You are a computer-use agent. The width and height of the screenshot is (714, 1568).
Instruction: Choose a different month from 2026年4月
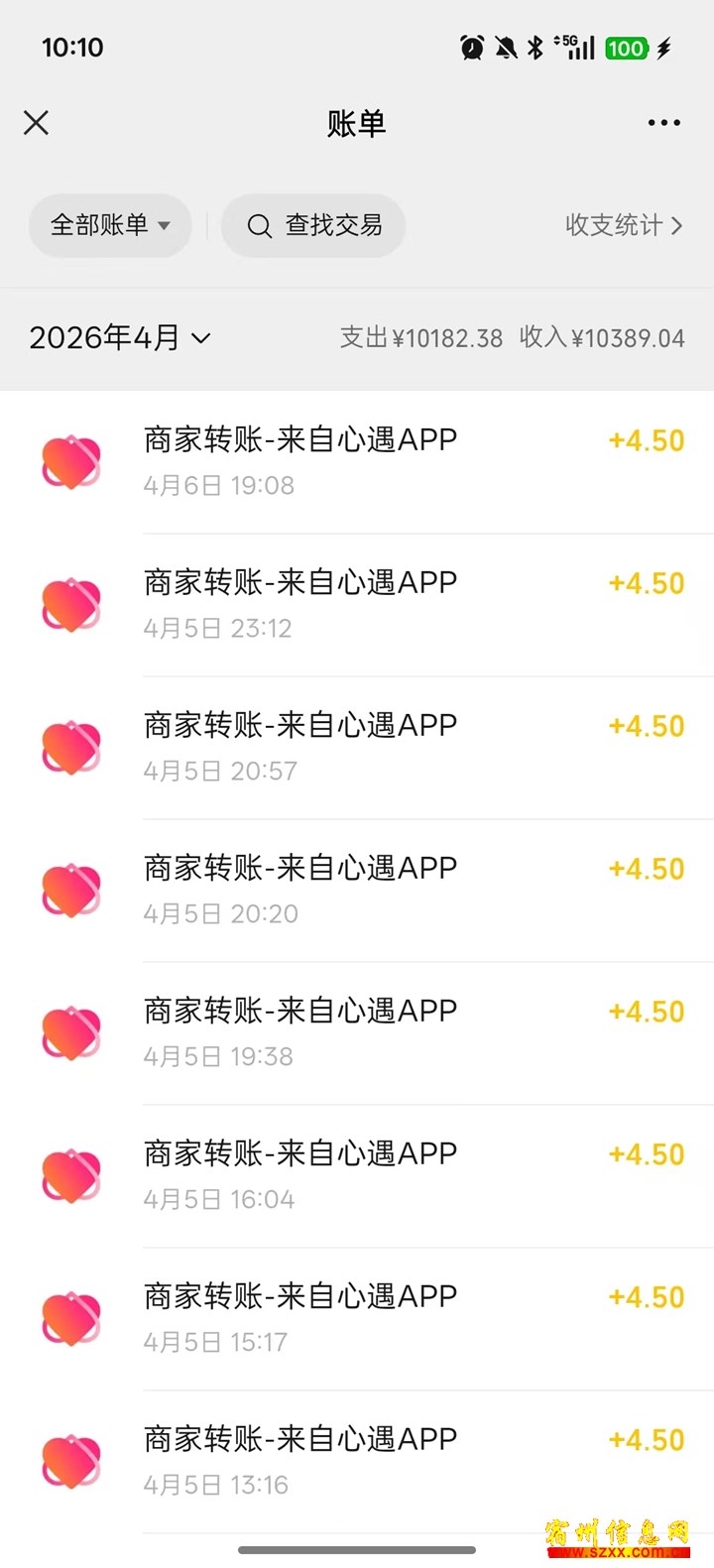click(x=120, y=338)
